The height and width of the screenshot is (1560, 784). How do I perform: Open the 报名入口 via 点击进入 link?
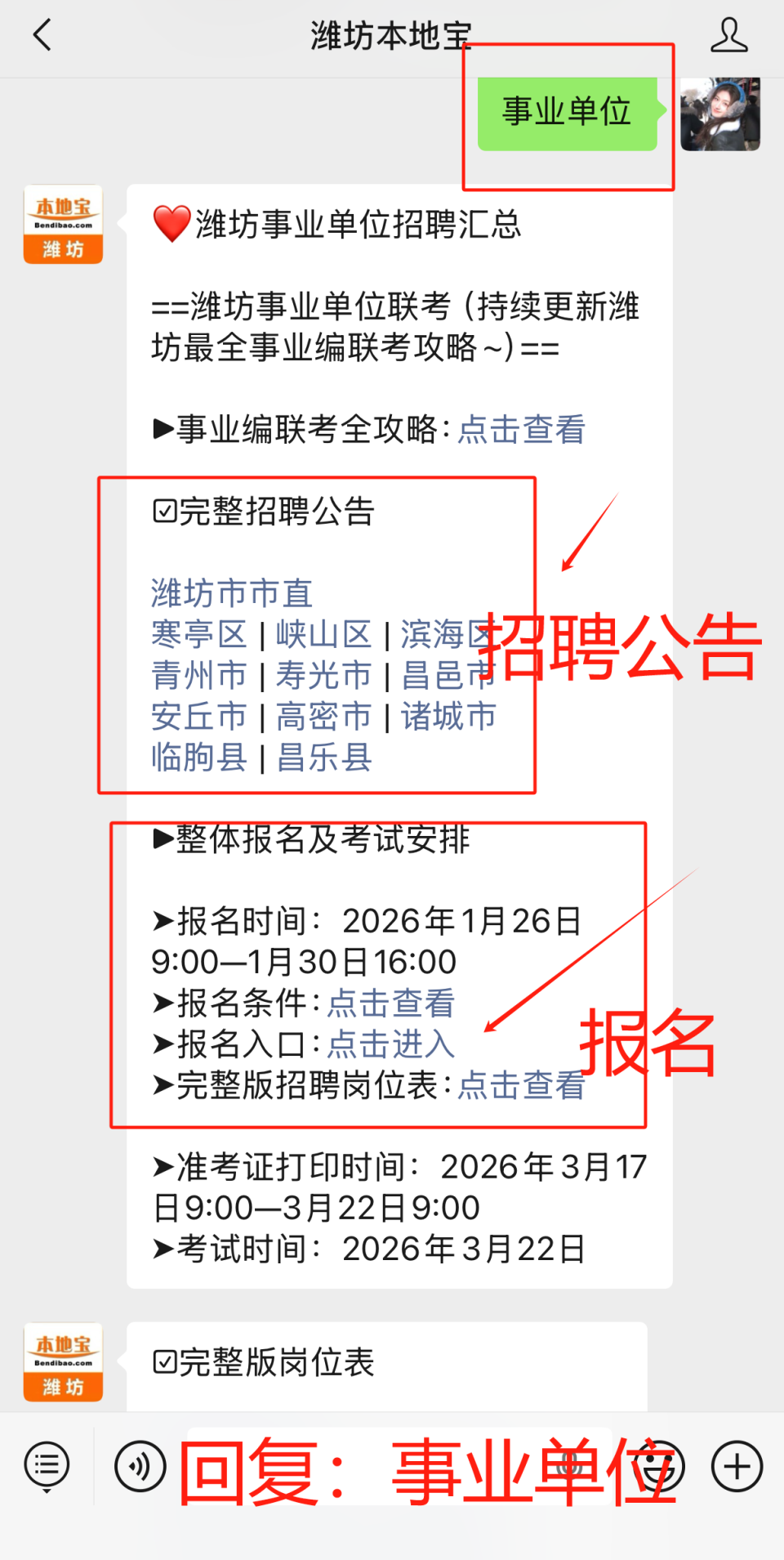[390, 1044]
